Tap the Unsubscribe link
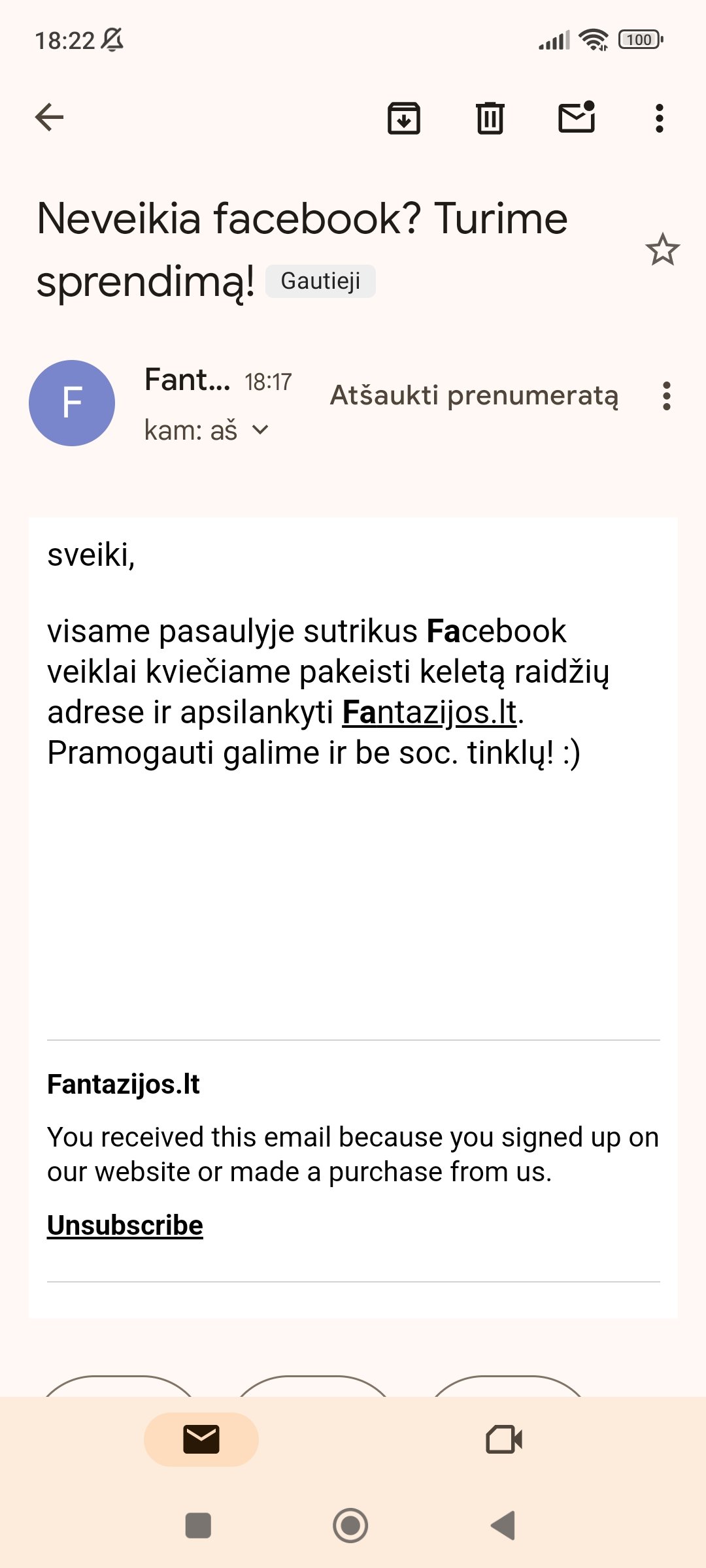The image size is (706, 1568). 125,1225
